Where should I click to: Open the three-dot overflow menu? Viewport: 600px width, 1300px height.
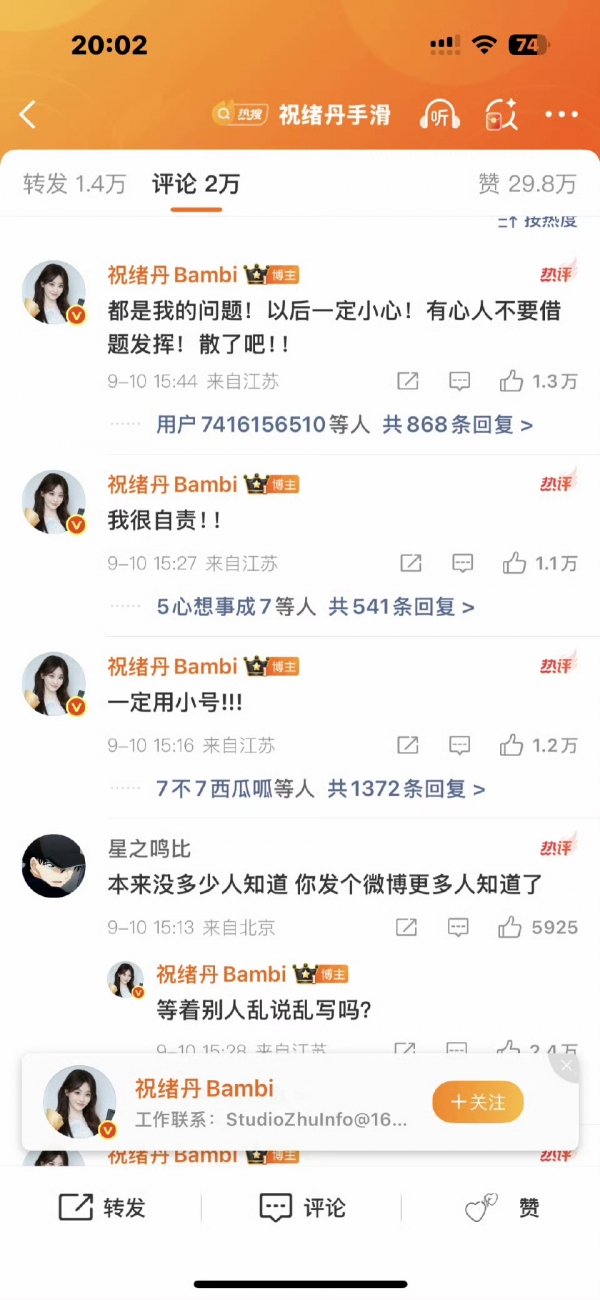pos(562,115)
